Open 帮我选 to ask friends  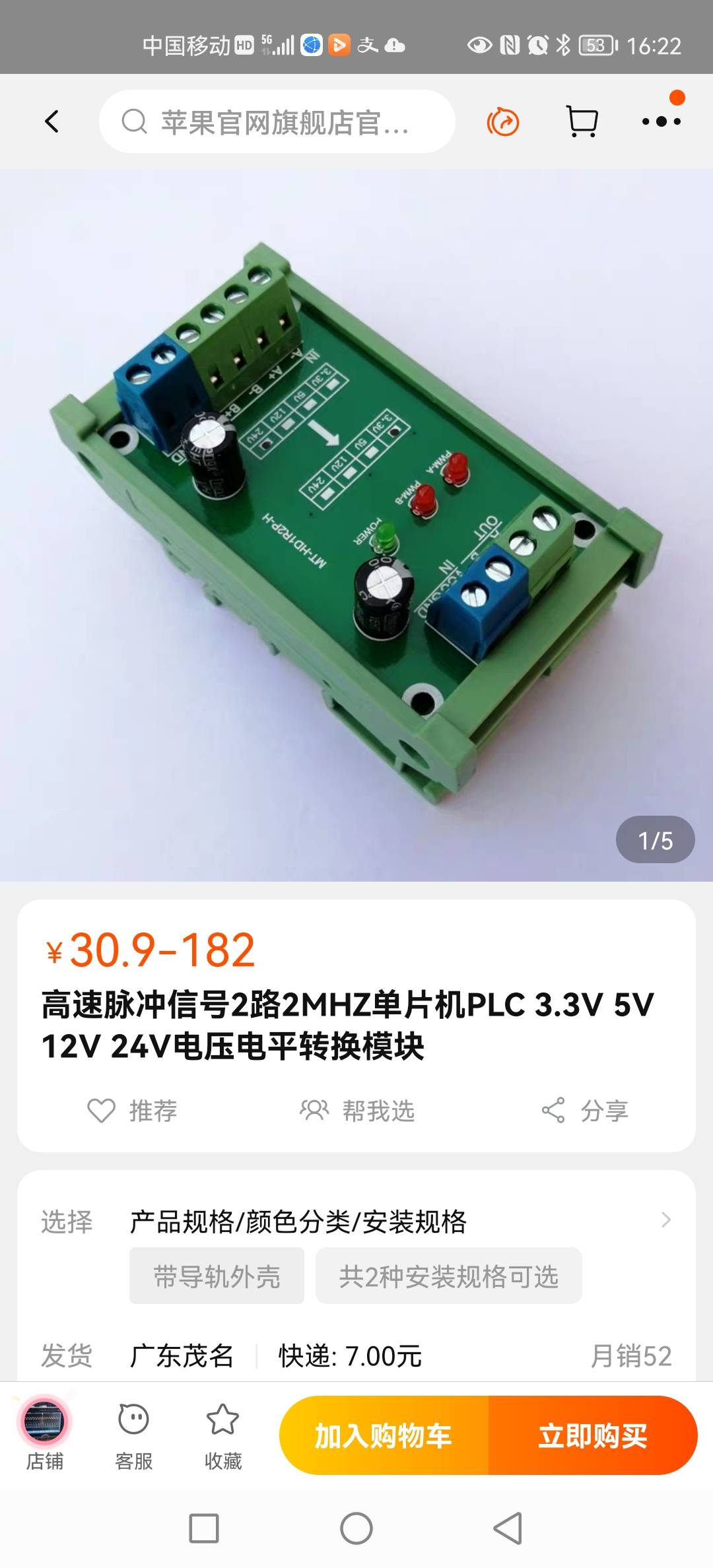357,1111
